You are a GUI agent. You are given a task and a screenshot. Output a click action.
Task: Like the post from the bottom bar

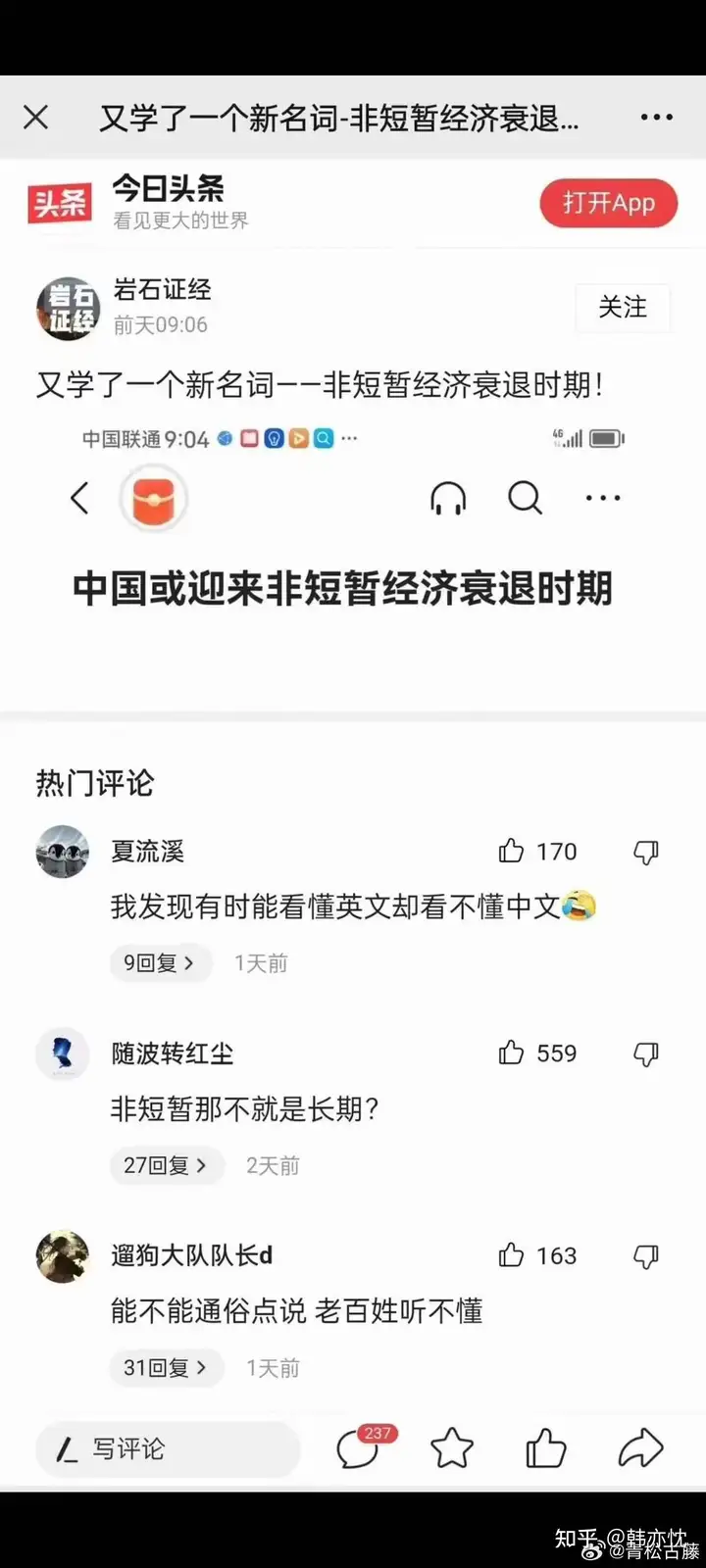click(x=546, y=1448)
